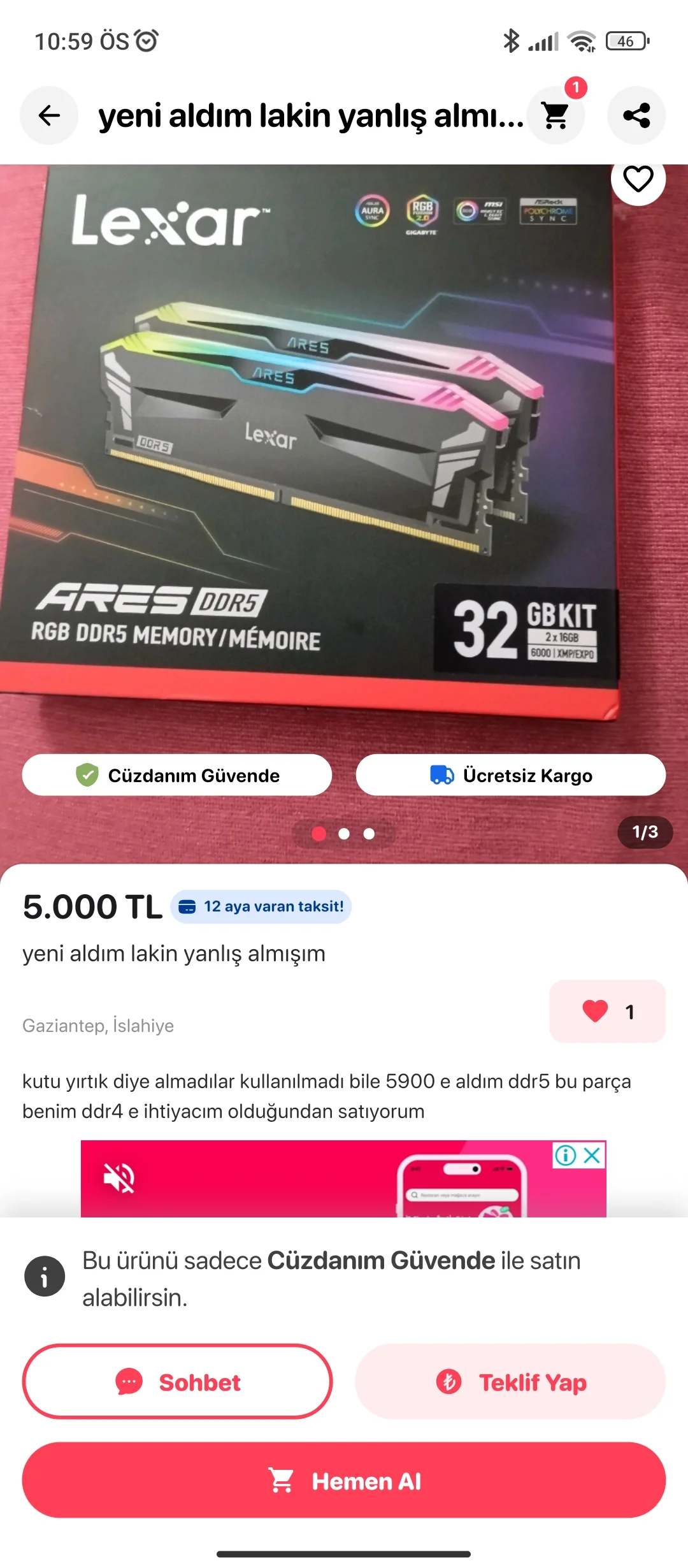Viewport: 688px width, 1568px height.
Task: Share this listing
Action: point(636,115)
